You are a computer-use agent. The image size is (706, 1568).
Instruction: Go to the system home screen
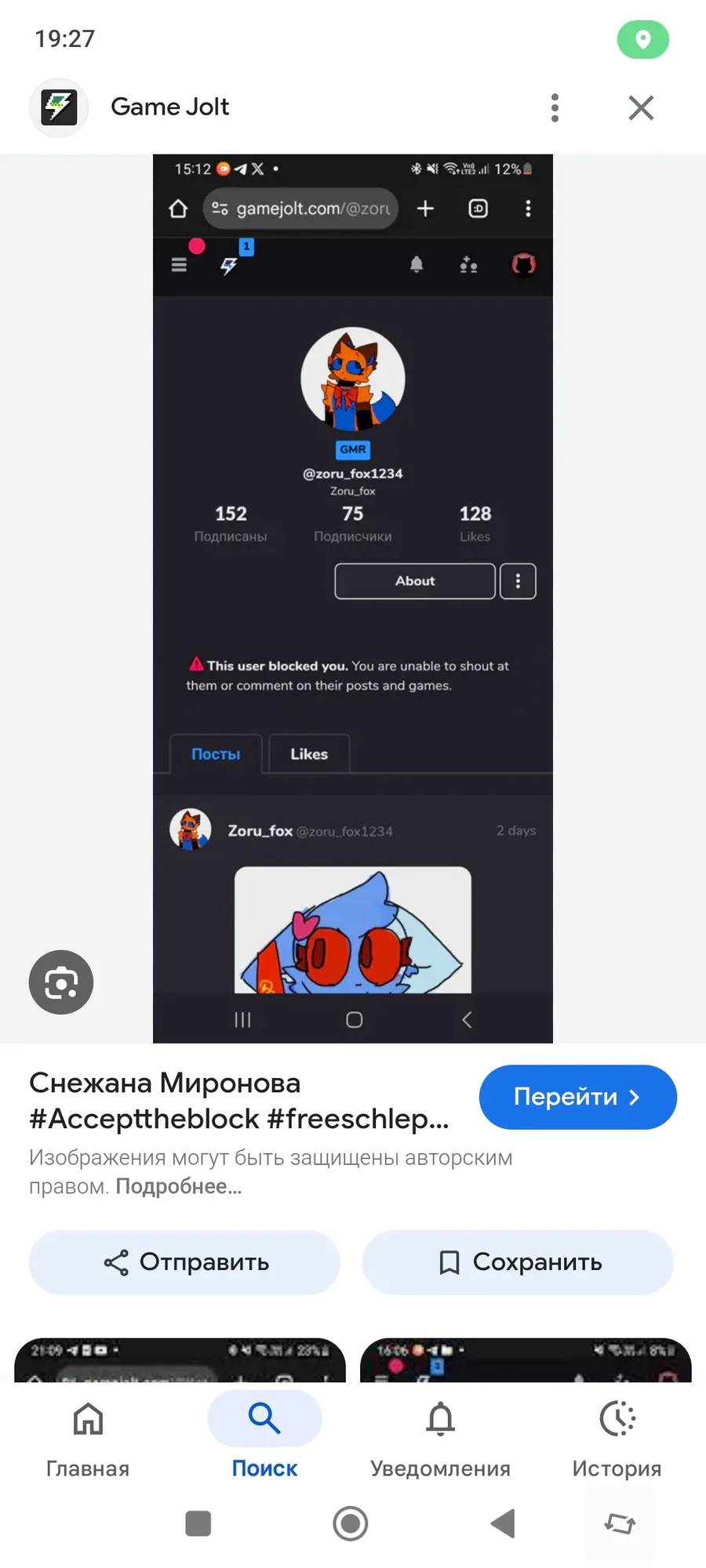[x=351, y=1523]
